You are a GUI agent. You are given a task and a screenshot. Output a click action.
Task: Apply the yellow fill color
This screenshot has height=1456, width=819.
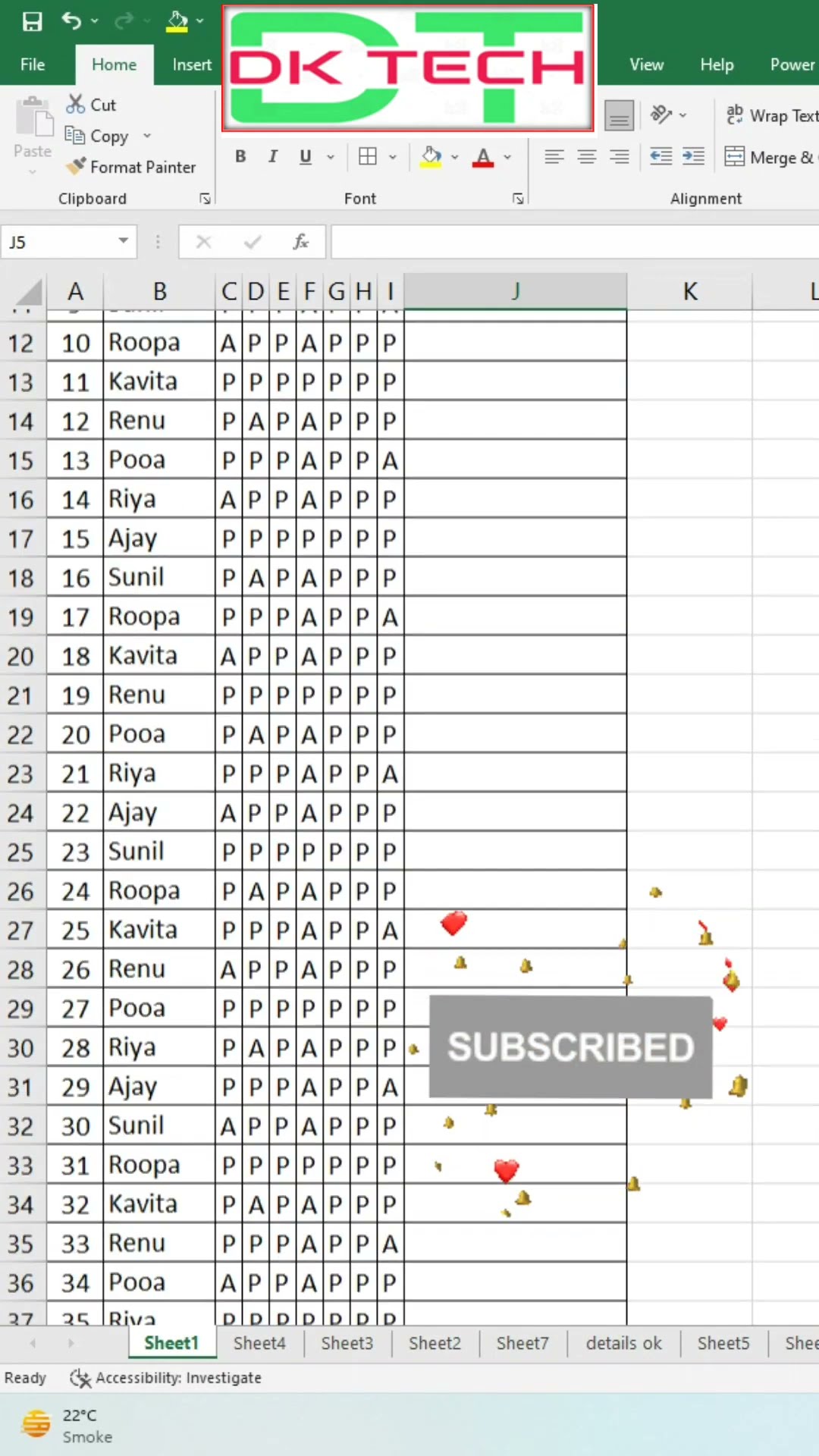[431, 157]
